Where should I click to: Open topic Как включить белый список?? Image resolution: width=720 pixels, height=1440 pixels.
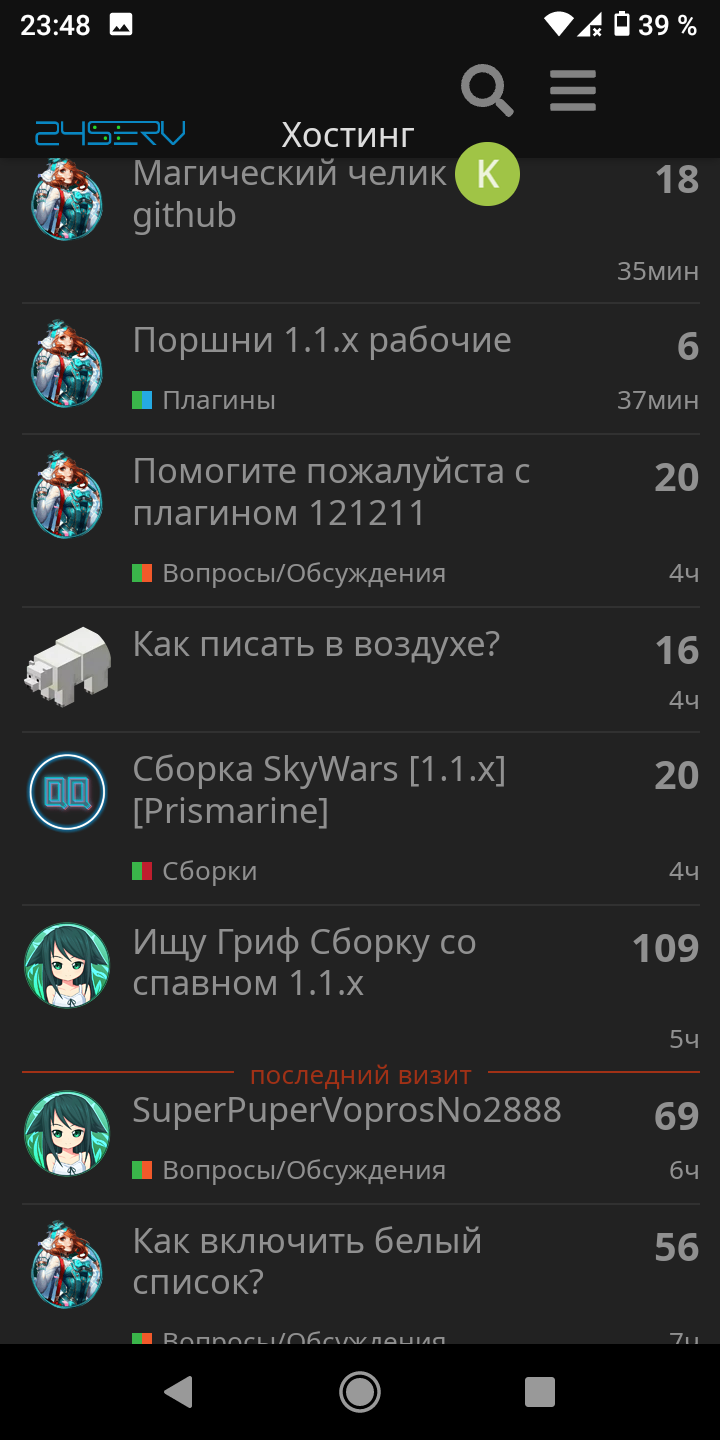tap(308, 1261)
